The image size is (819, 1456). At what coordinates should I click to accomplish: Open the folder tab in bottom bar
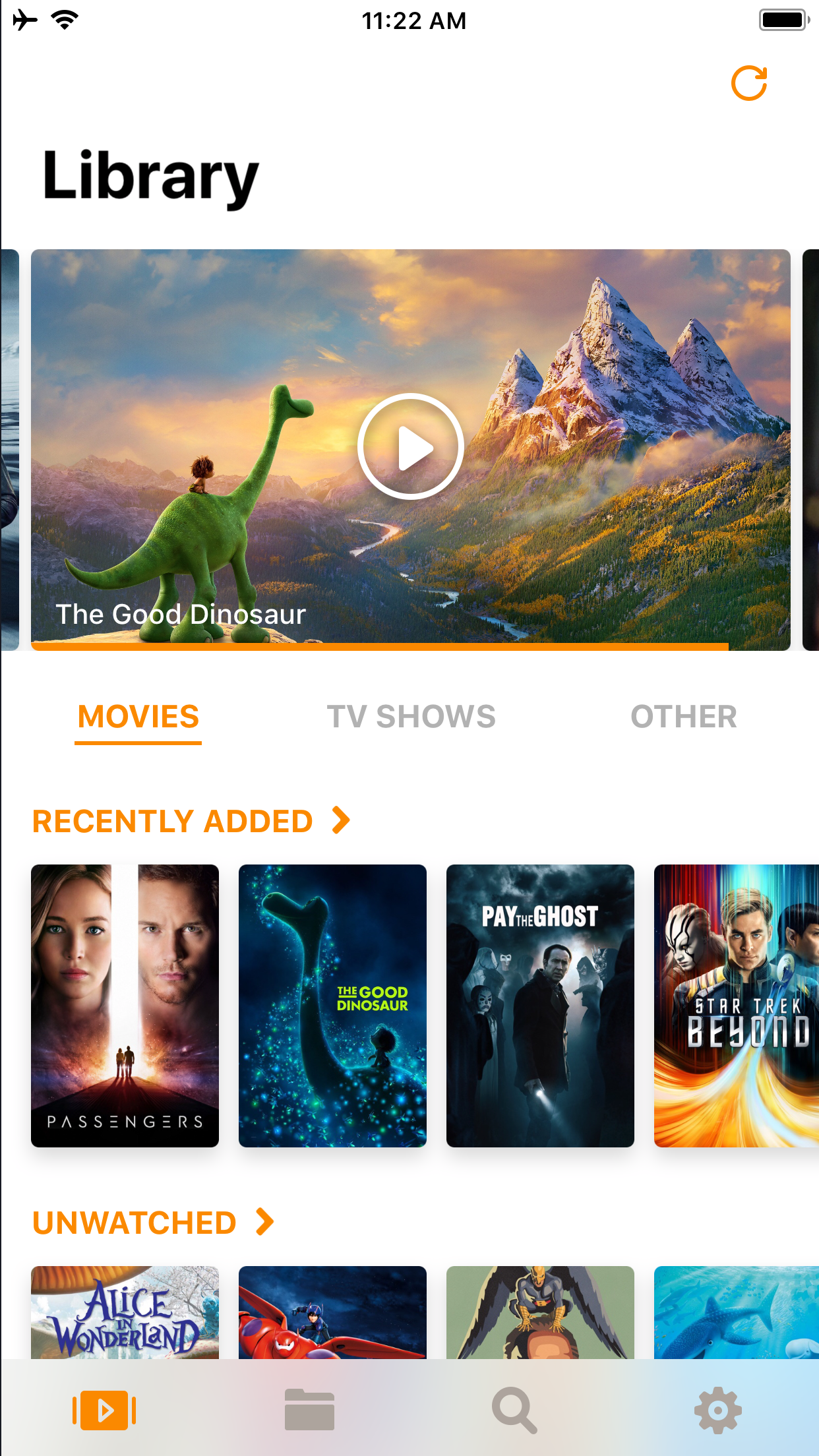pyautogui.click(x=309, y=1410)
